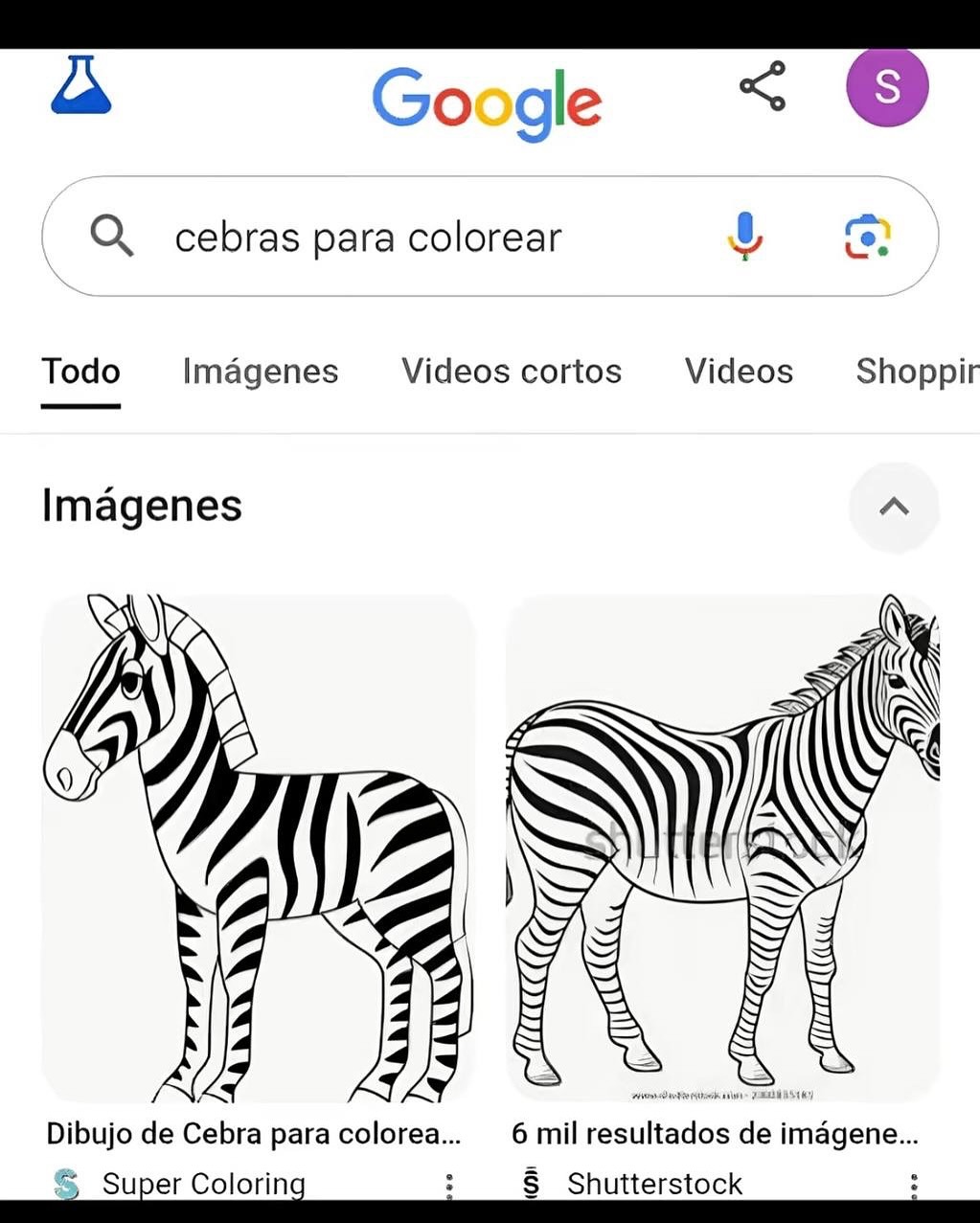
Task: Open the Videos cortos tab
Action: [512, 372]
